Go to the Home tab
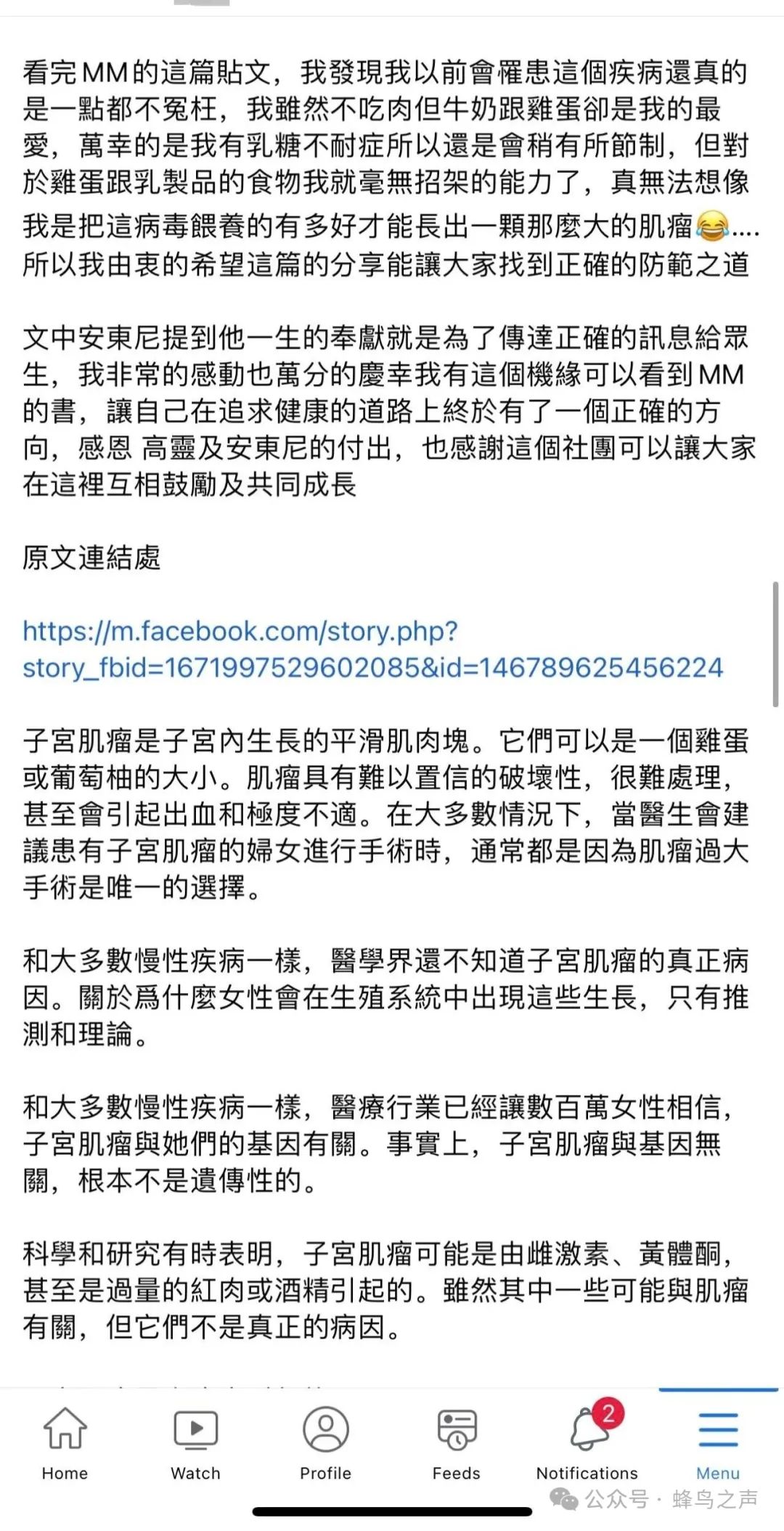 [65, 1445]
